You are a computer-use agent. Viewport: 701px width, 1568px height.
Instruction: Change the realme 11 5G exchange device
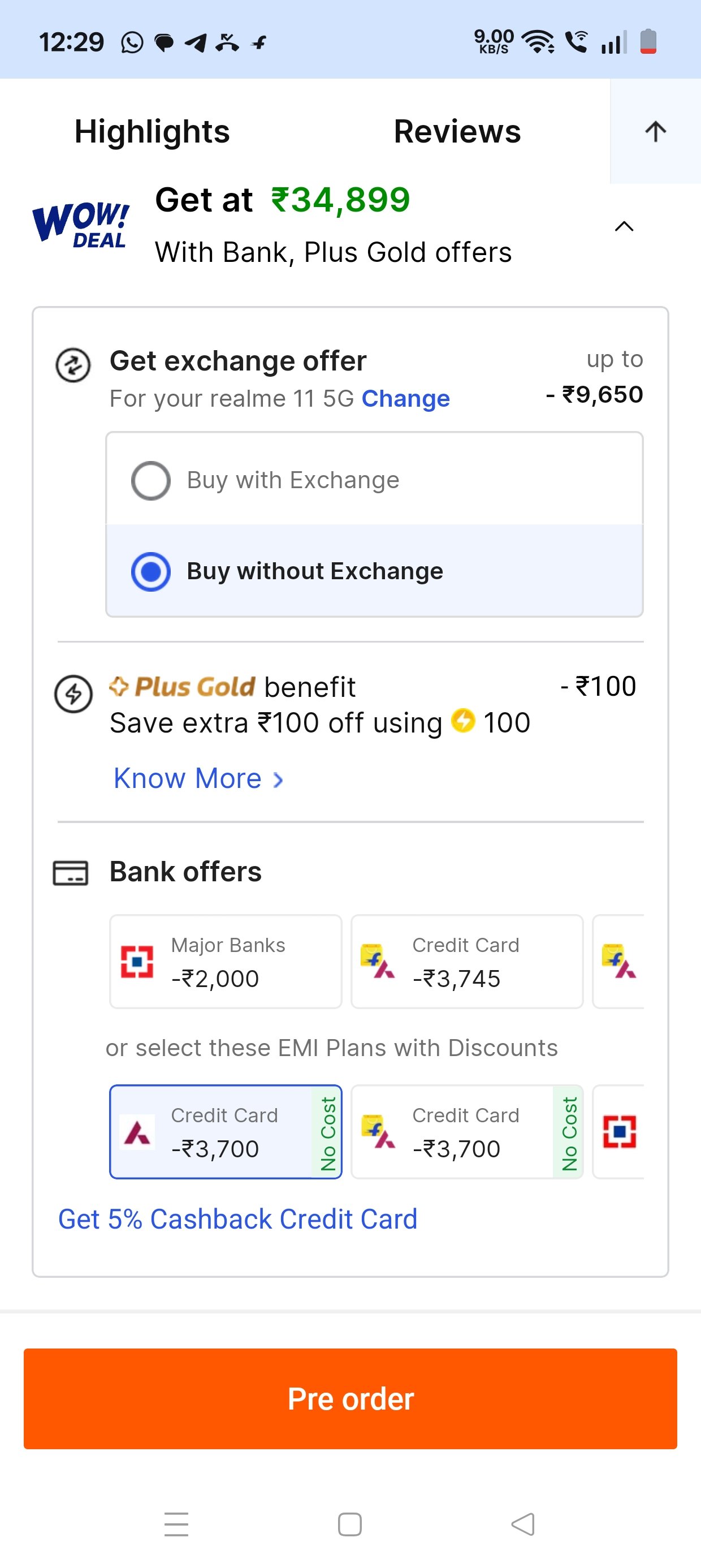pyautogui.click(x=405, y=399)
